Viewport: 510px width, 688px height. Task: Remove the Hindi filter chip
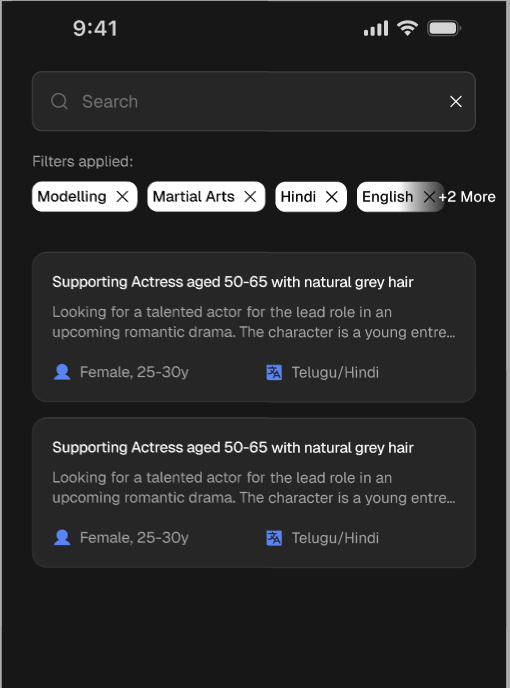[332, 197]
